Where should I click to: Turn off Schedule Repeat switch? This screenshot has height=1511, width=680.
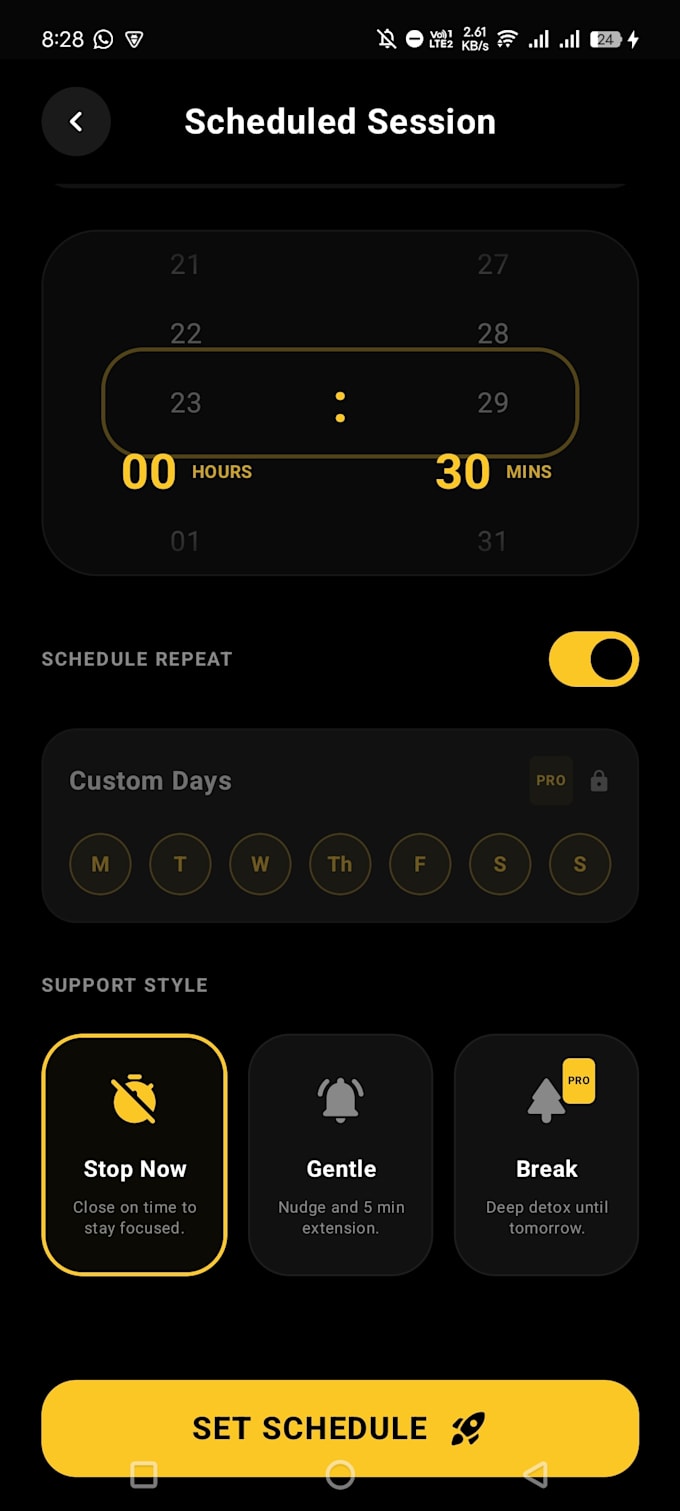(594, 659)
